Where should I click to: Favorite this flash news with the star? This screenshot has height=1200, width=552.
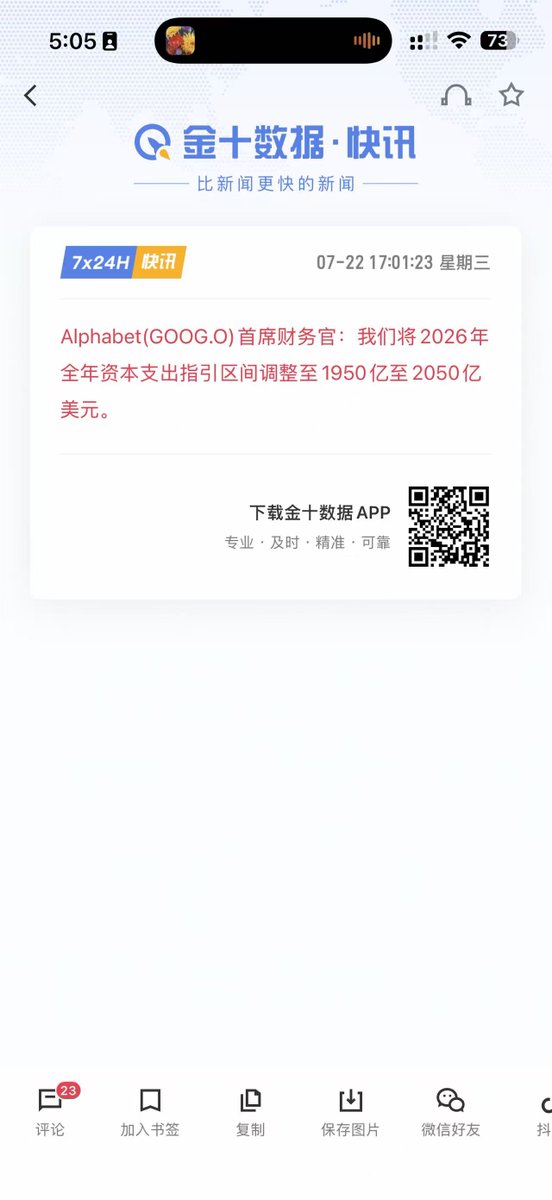click(511, 95)
